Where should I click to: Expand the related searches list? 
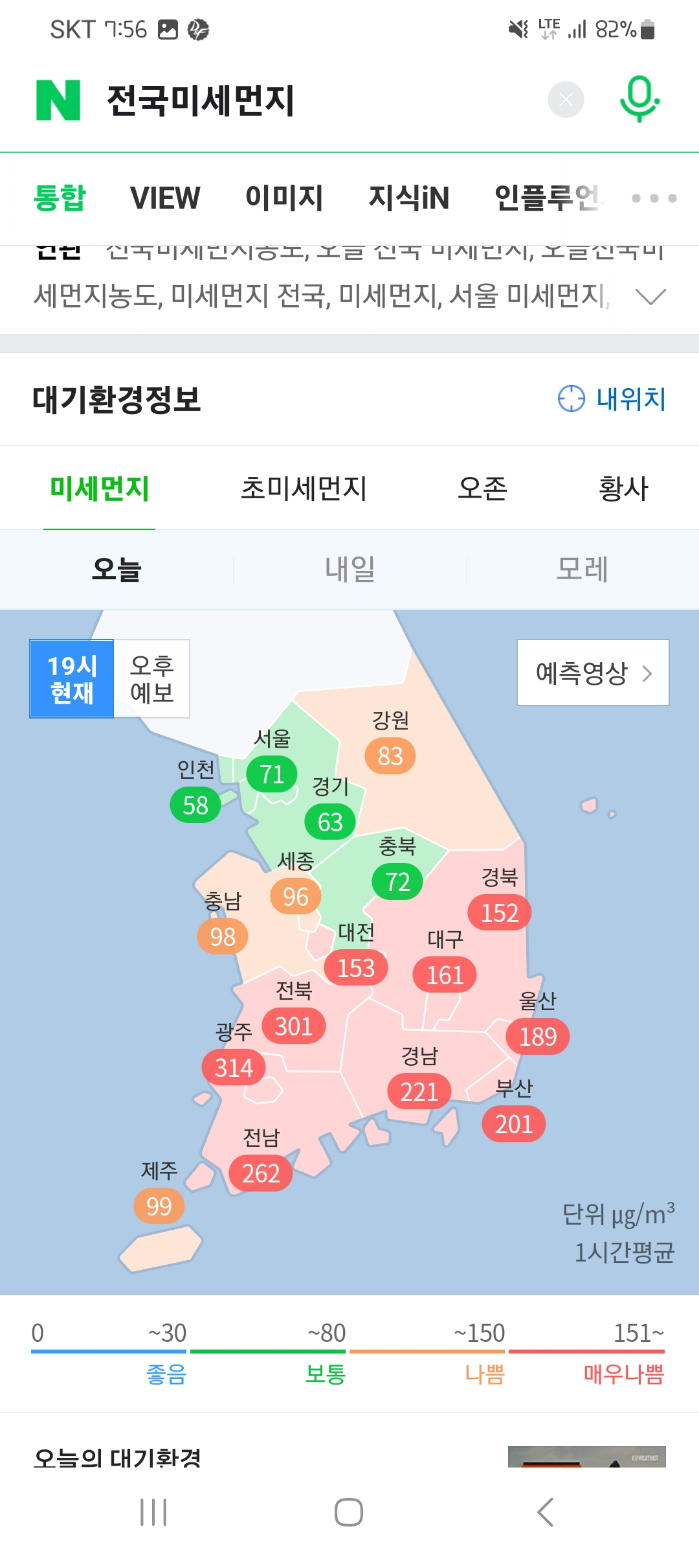coord(651,296)
